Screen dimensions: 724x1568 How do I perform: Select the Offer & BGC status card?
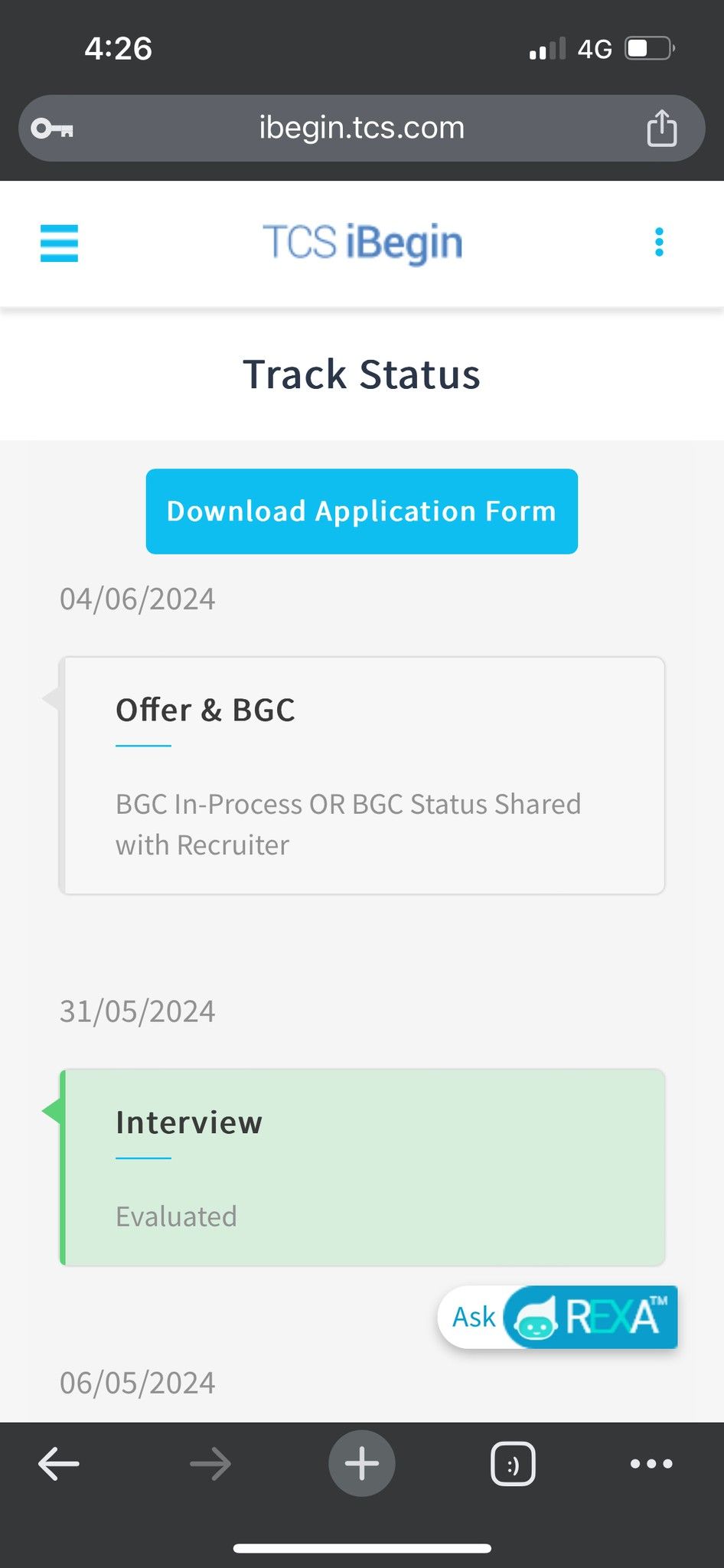point(361,773)
